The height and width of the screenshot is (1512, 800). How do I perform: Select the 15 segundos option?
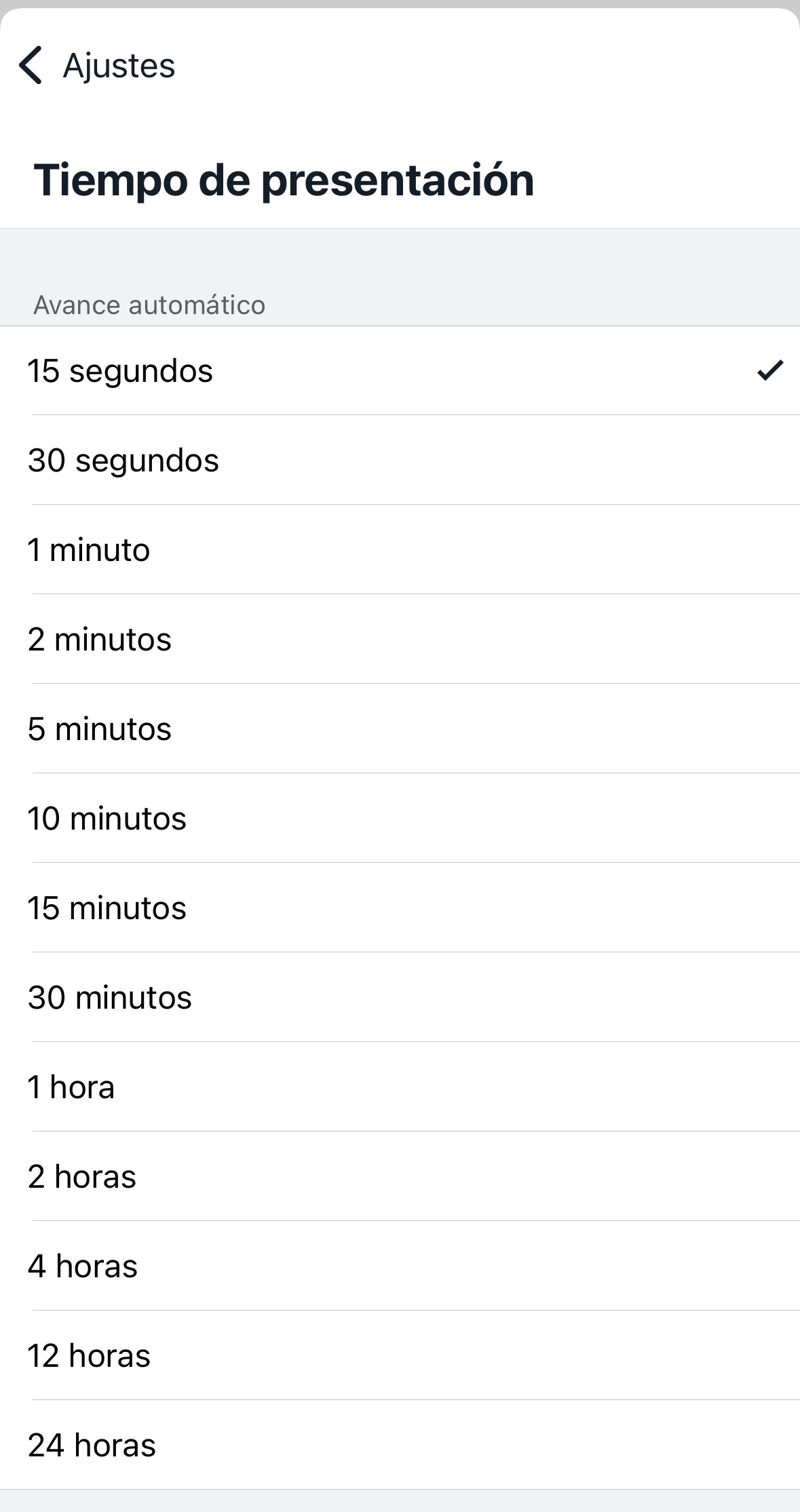click(x=400, y=371)
